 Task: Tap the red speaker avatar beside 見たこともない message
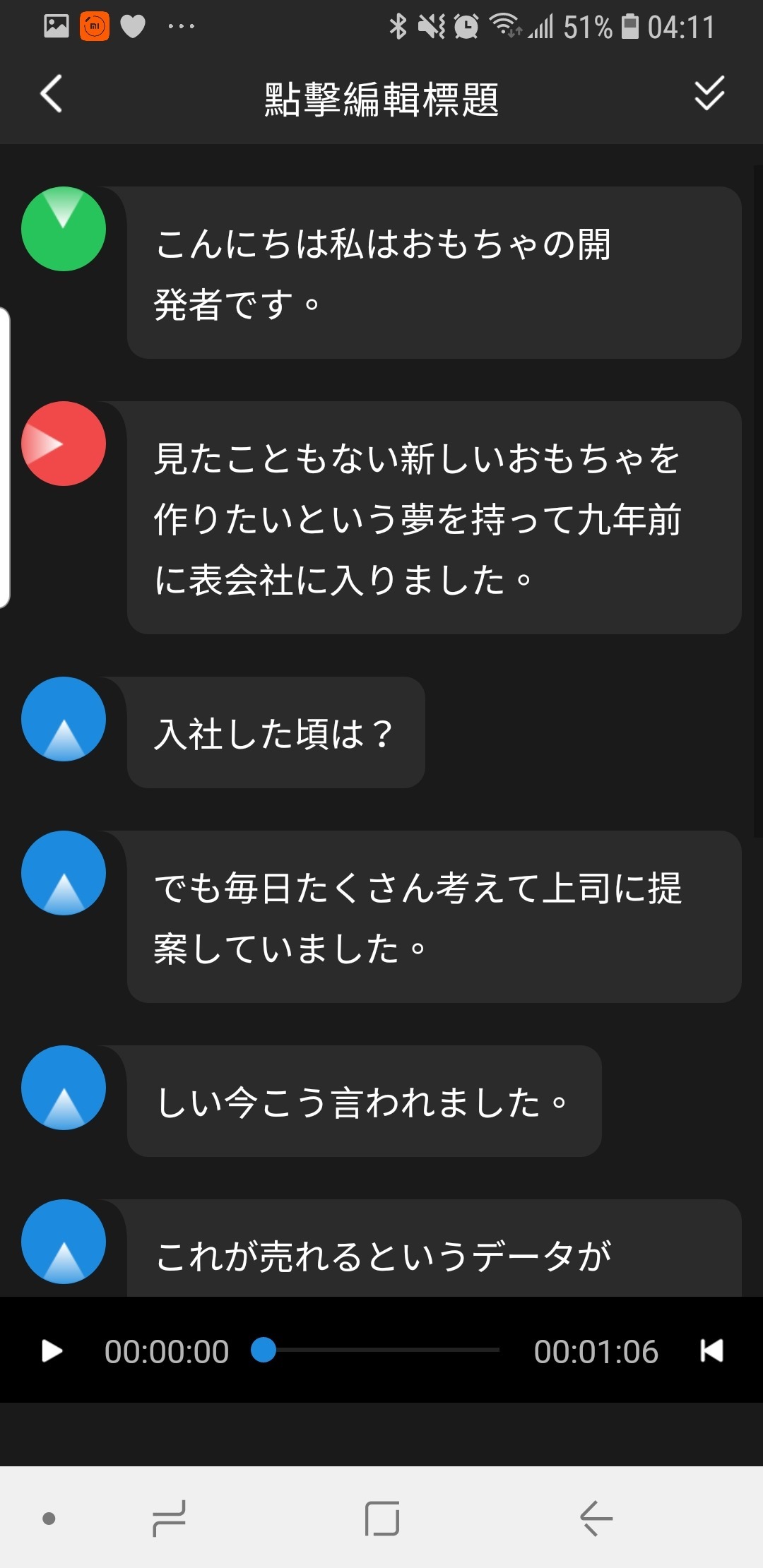tap(64, 444)
